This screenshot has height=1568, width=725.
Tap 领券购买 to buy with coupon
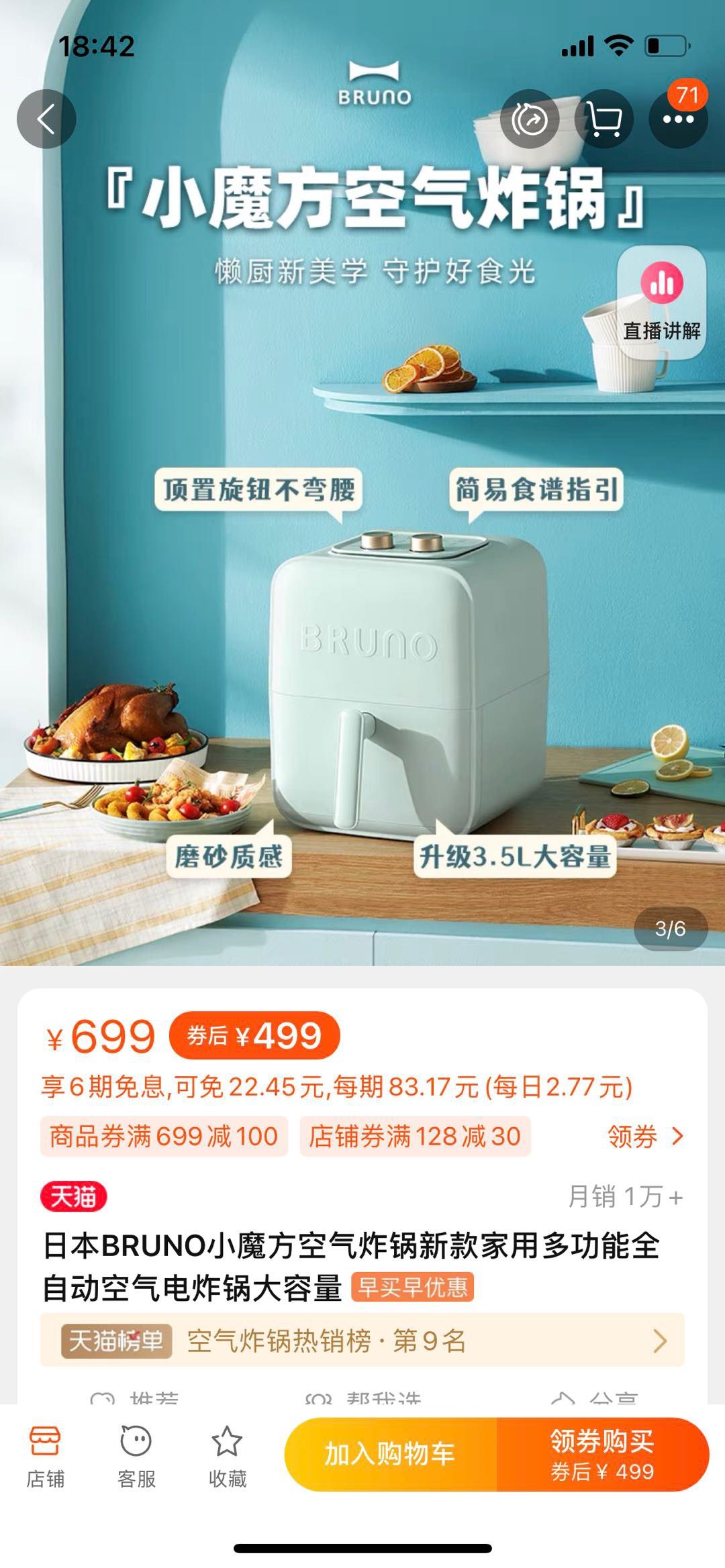(x=602, y=1454)
